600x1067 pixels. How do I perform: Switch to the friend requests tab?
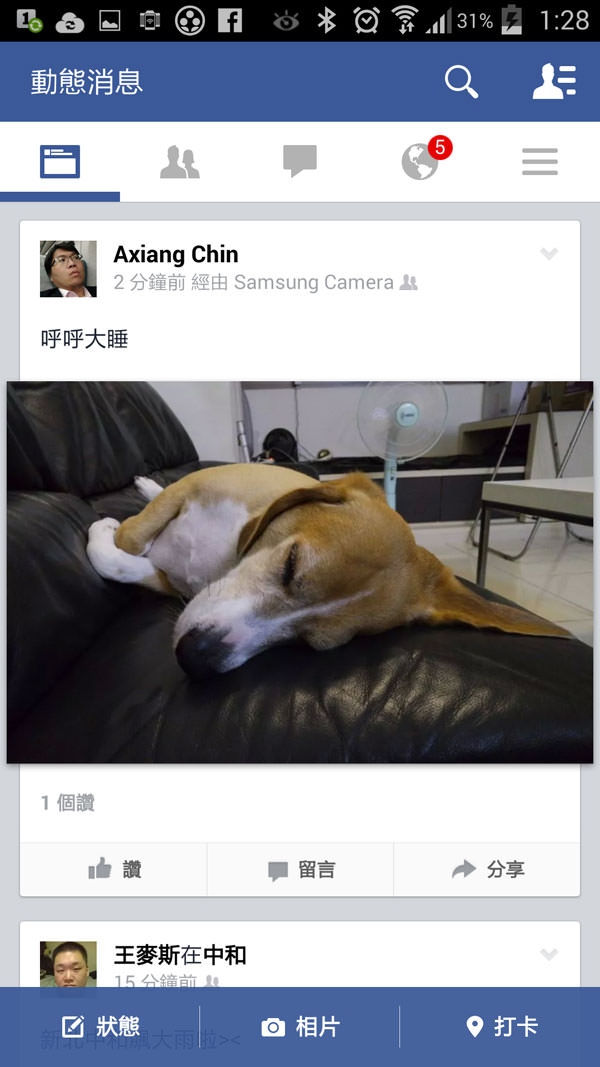pyautogui.click(x=180, y=162)
